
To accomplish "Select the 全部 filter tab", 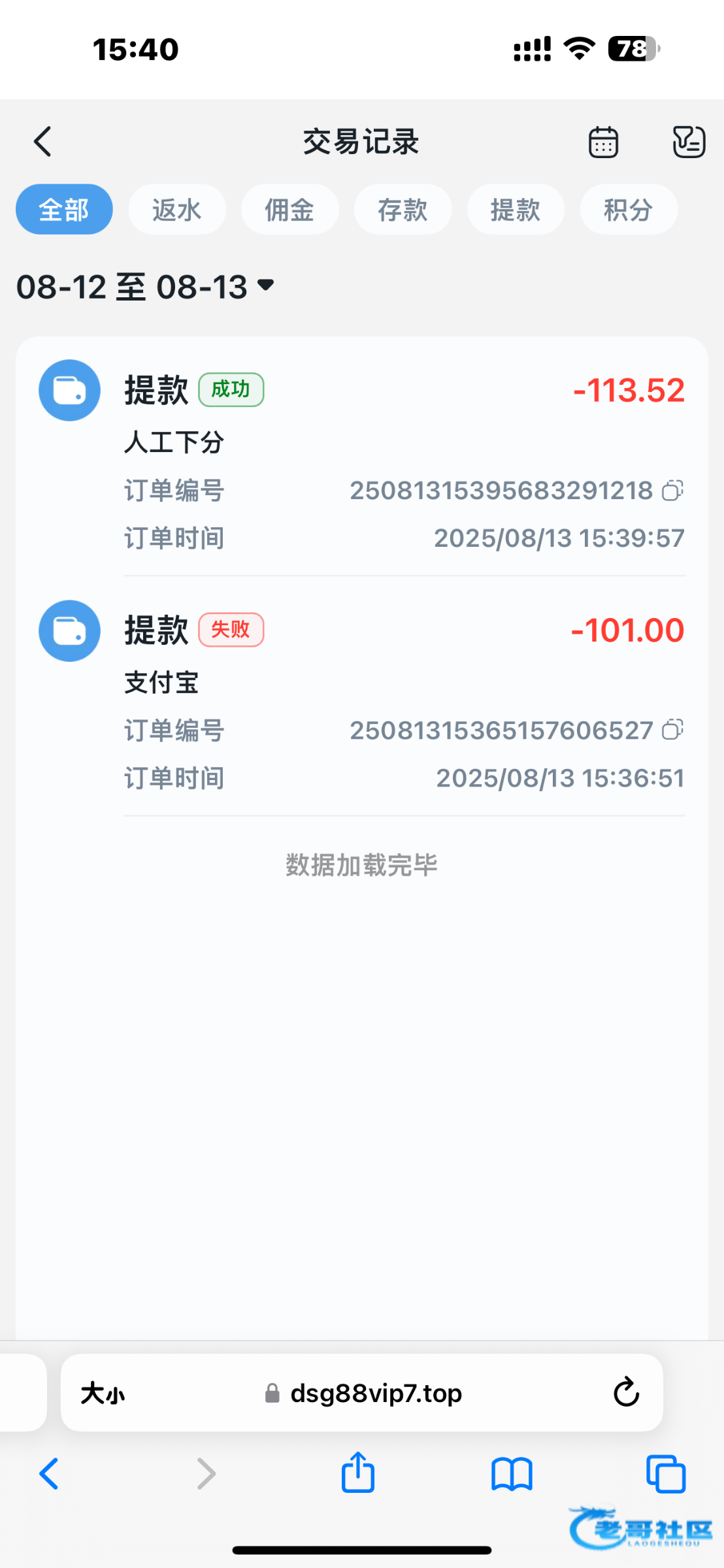I will (64, 210).
